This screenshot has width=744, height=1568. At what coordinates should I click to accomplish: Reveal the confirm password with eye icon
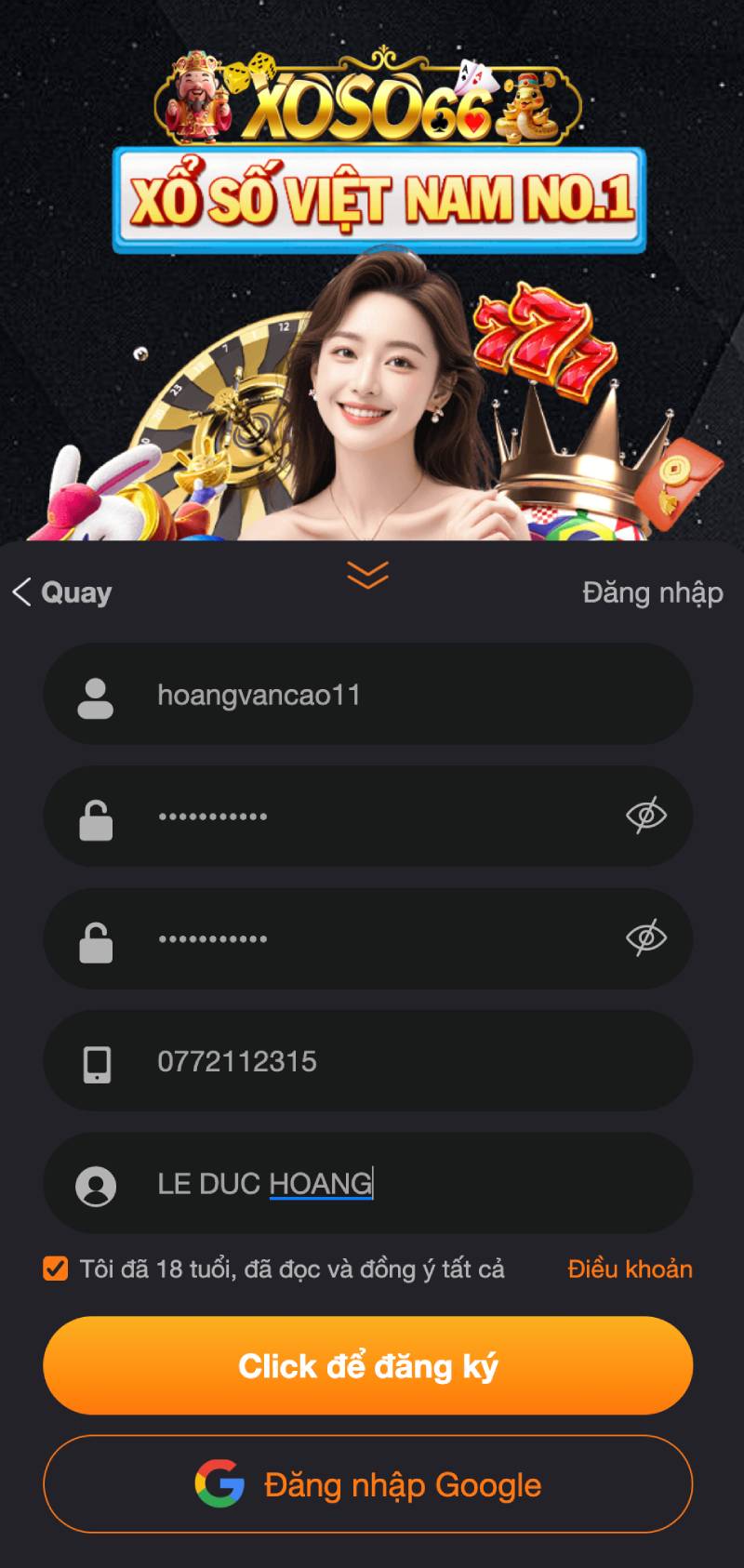646,937
